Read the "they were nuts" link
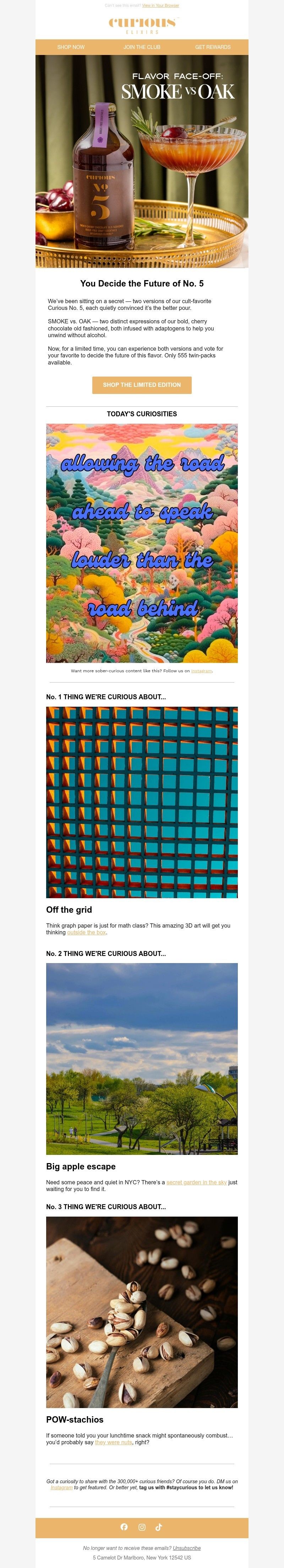 point(113,1442)
